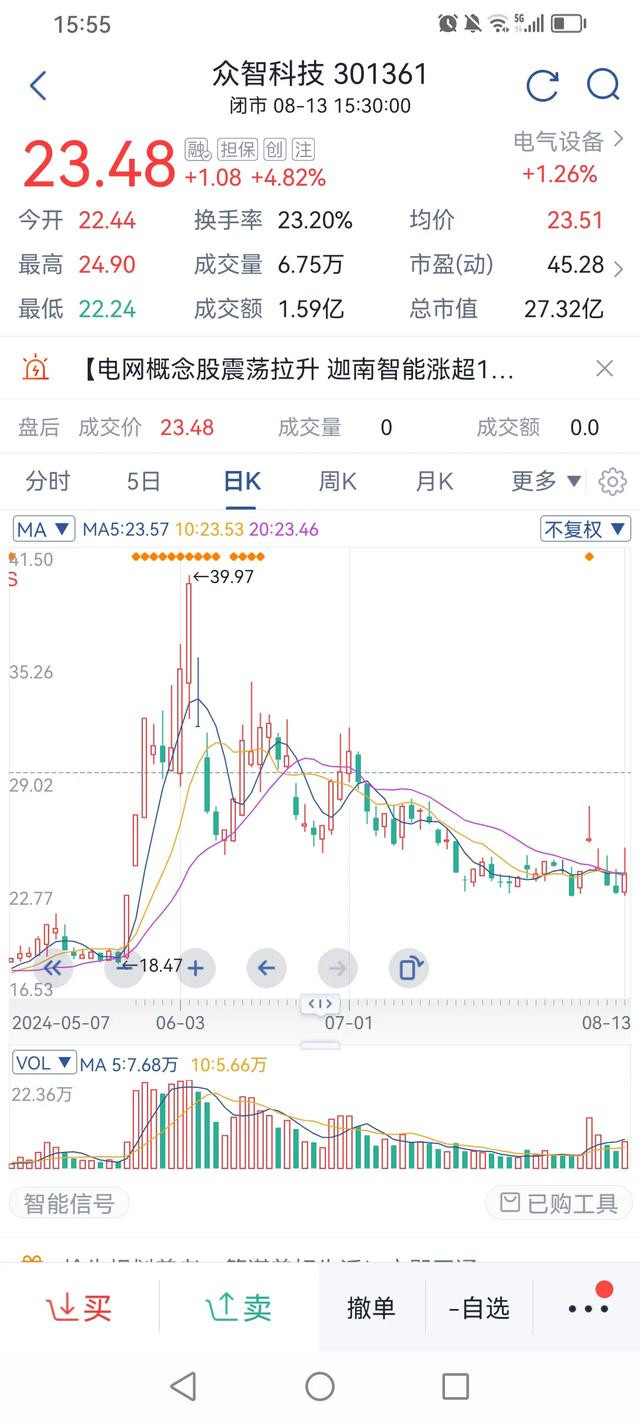640x1422 pixels.
Task: Select the 月K chart tab
Action: point(434,481)
